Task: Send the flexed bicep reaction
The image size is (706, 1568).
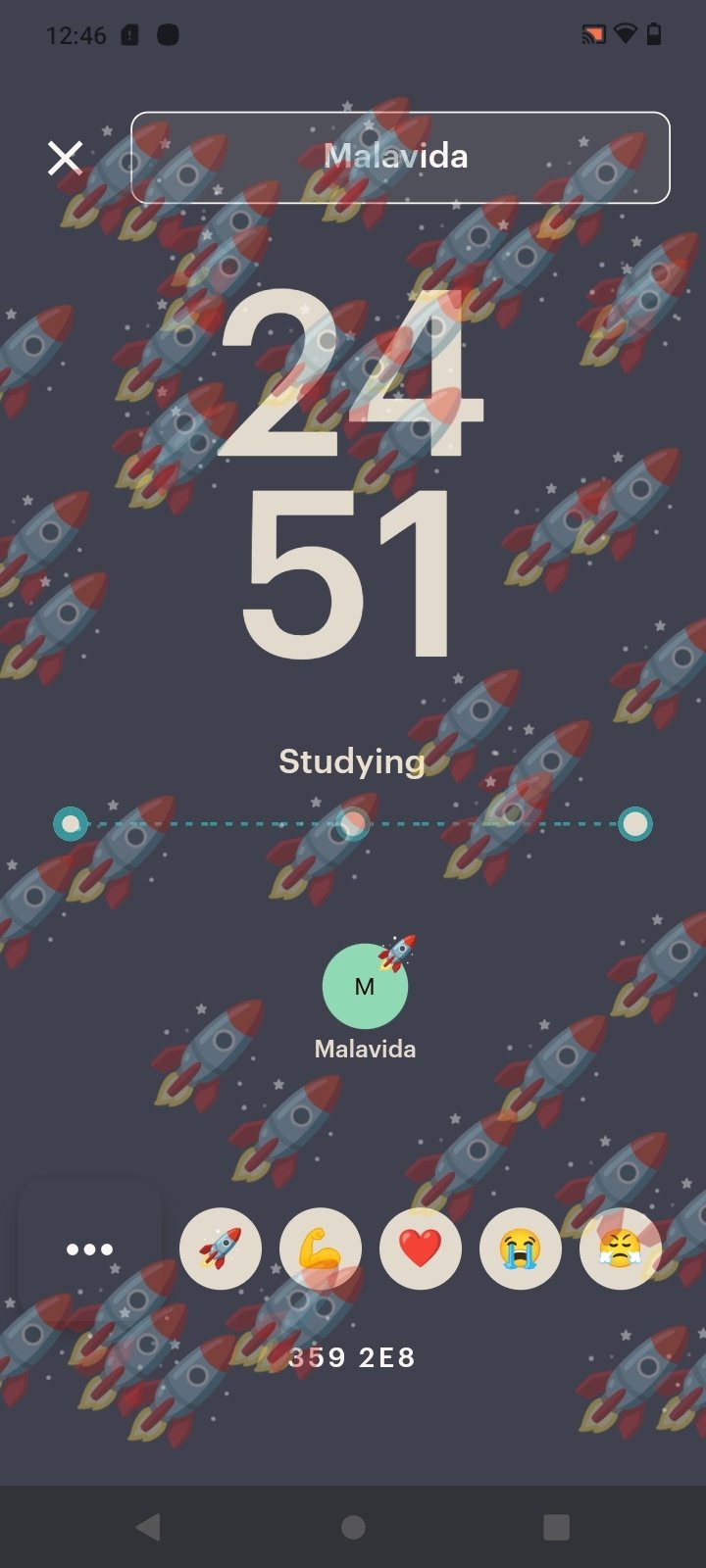Action: tap(321, 1249)
